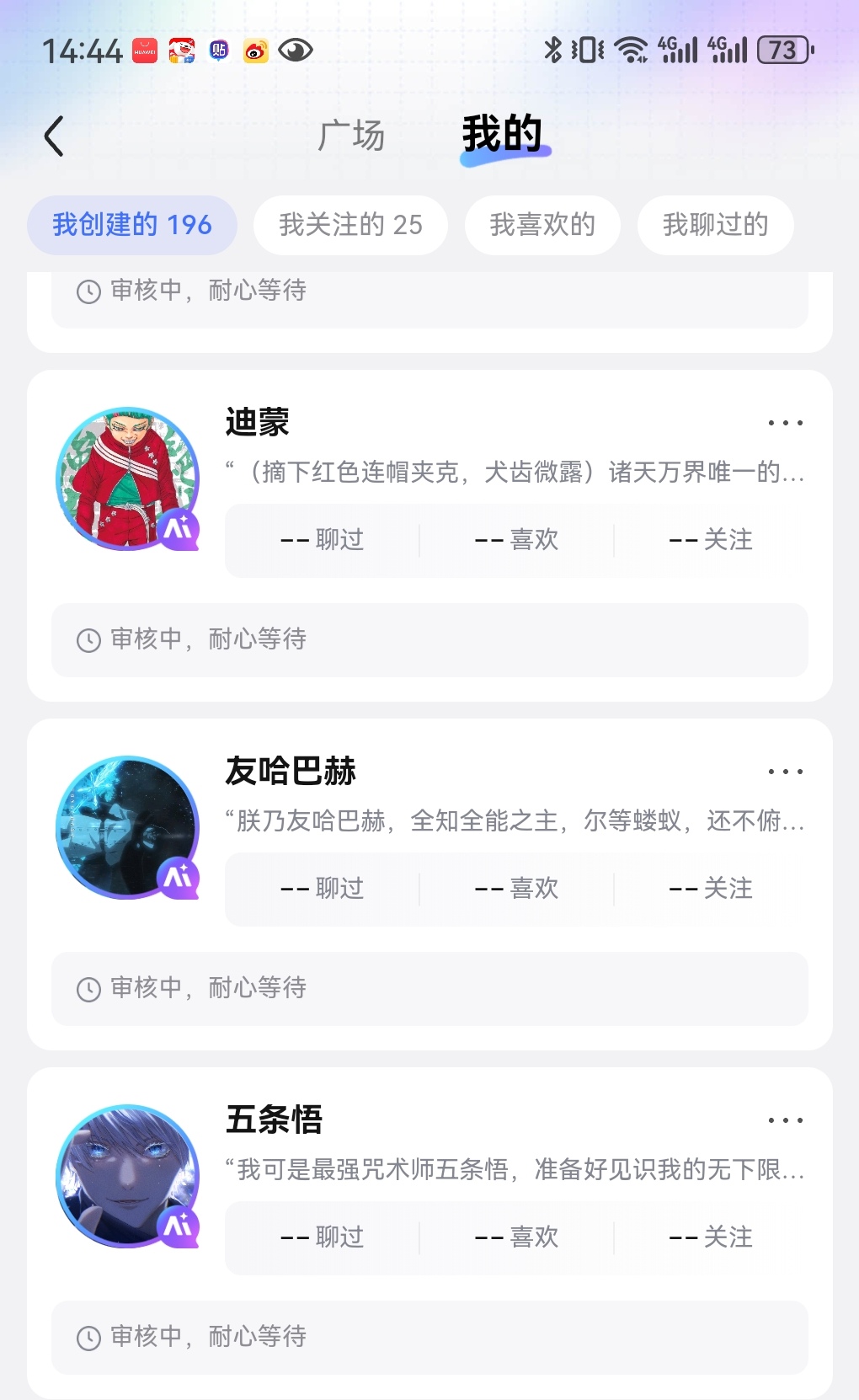Open the 迪蒙 character card
Image resolution: width=859 pixels, height=1400 pixels.
429,536
